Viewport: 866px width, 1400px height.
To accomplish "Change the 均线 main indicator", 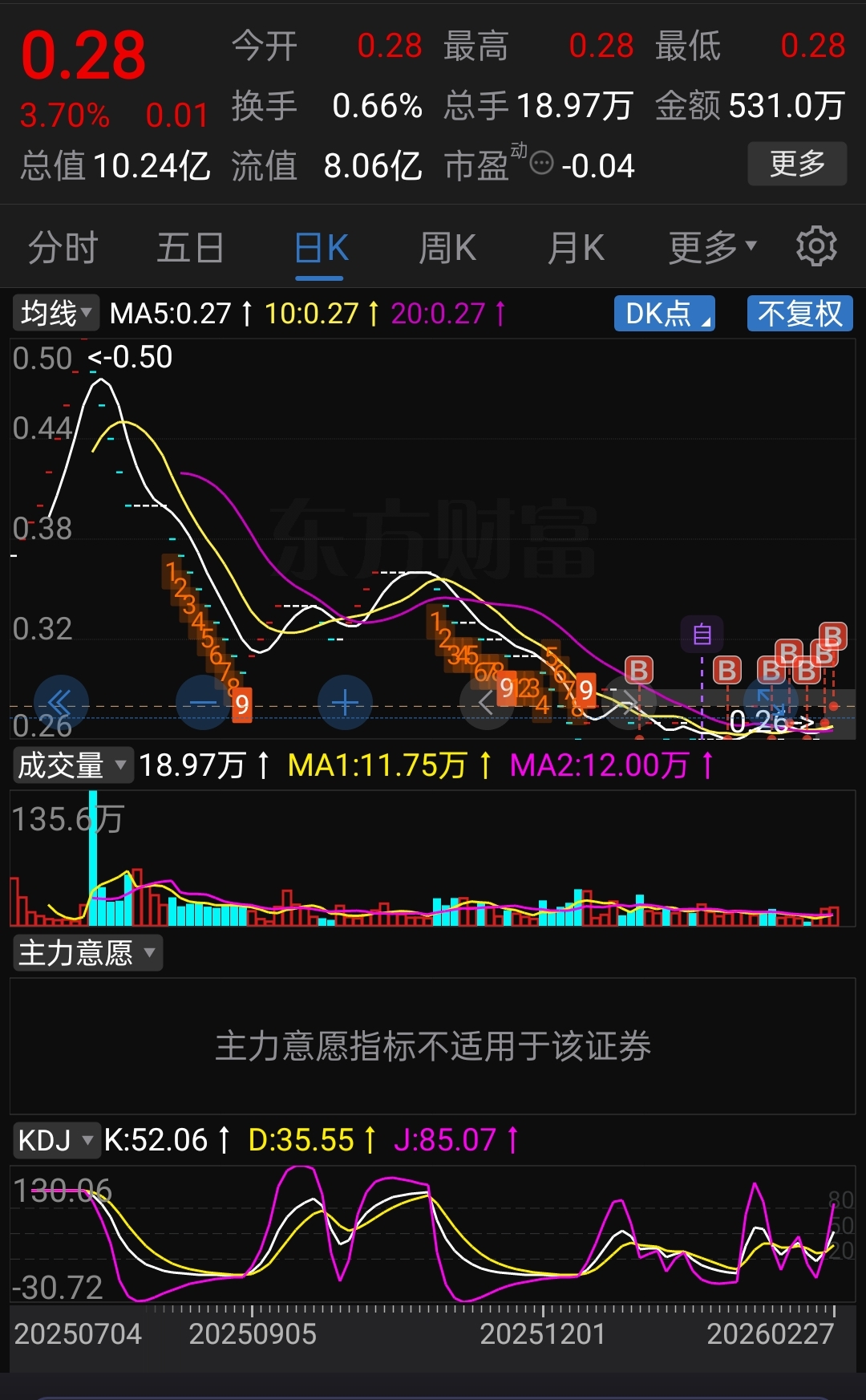I will point(56,313).
